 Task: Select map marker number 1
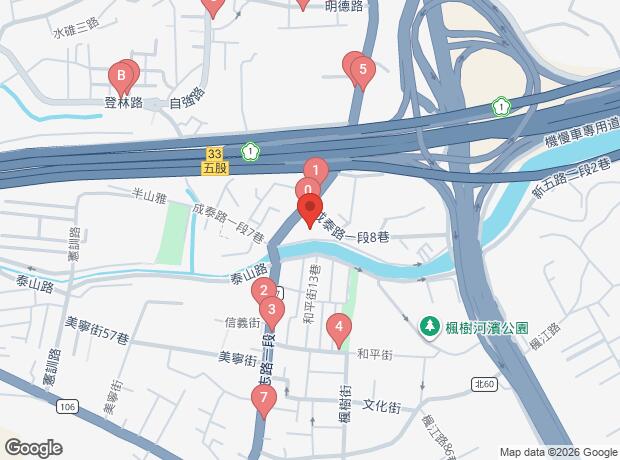click(315, 170)
